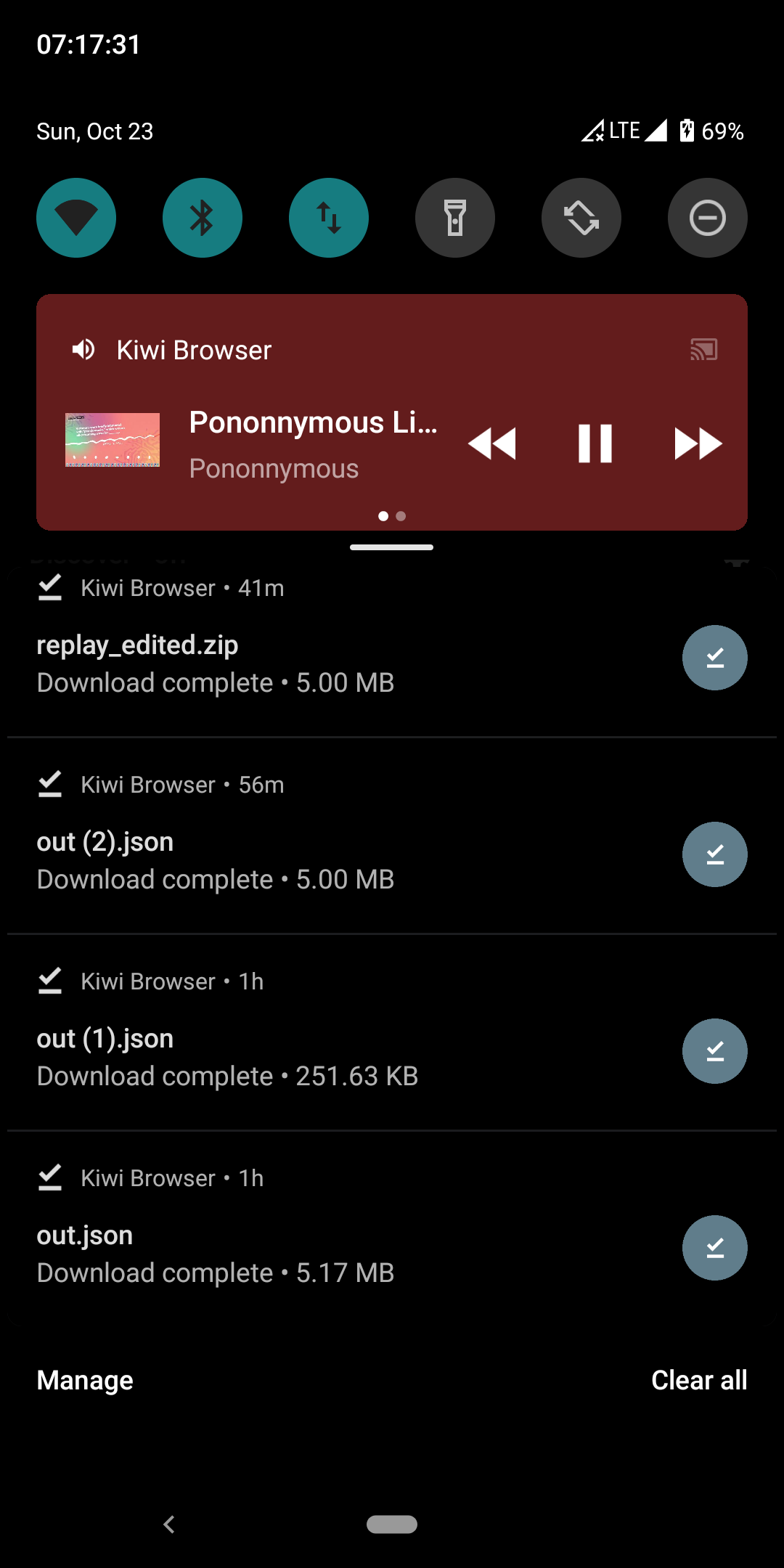Fast forward the Kiwi Browser media
Screen dimensions: 784x1568
(698, 444)
